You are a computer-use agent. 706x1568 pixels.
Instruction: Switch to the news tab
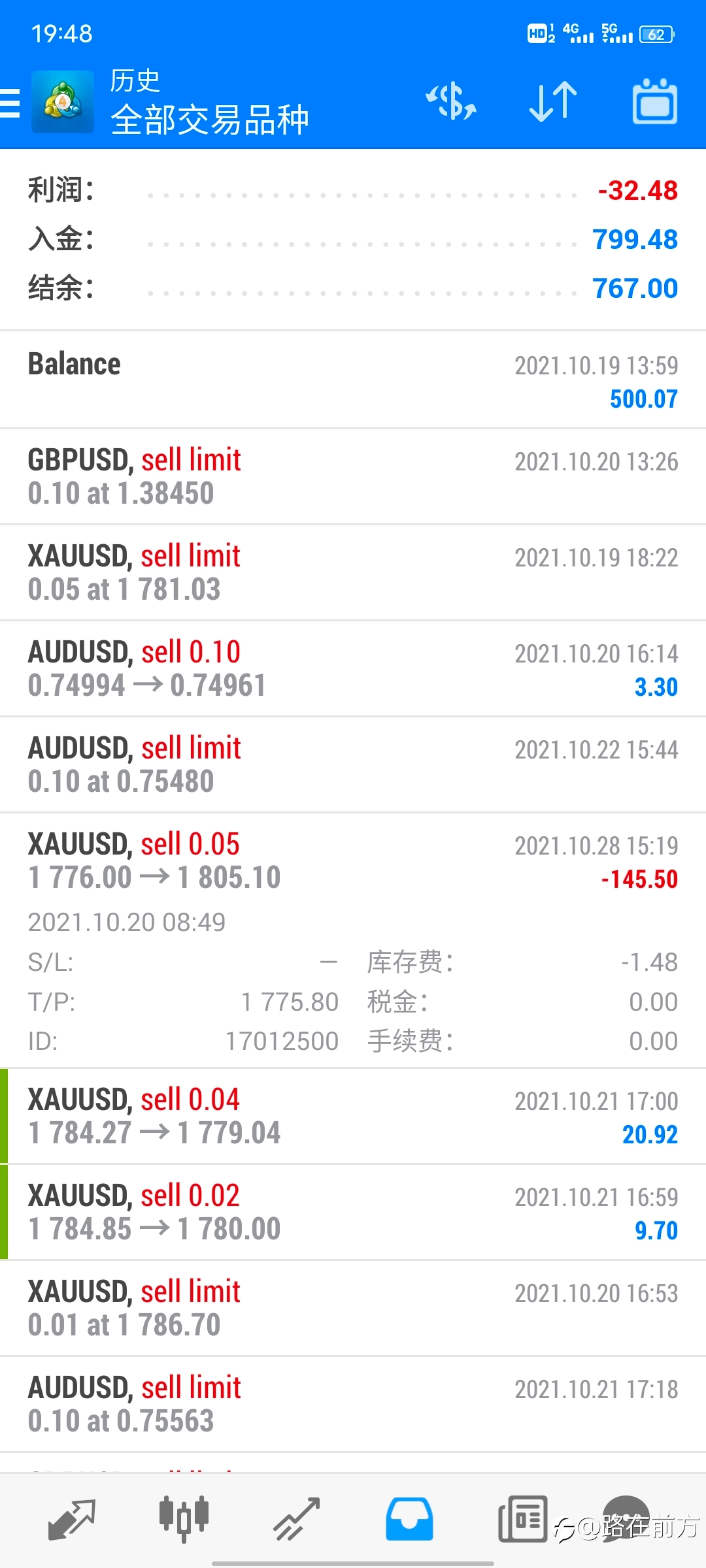[523, 1519]
